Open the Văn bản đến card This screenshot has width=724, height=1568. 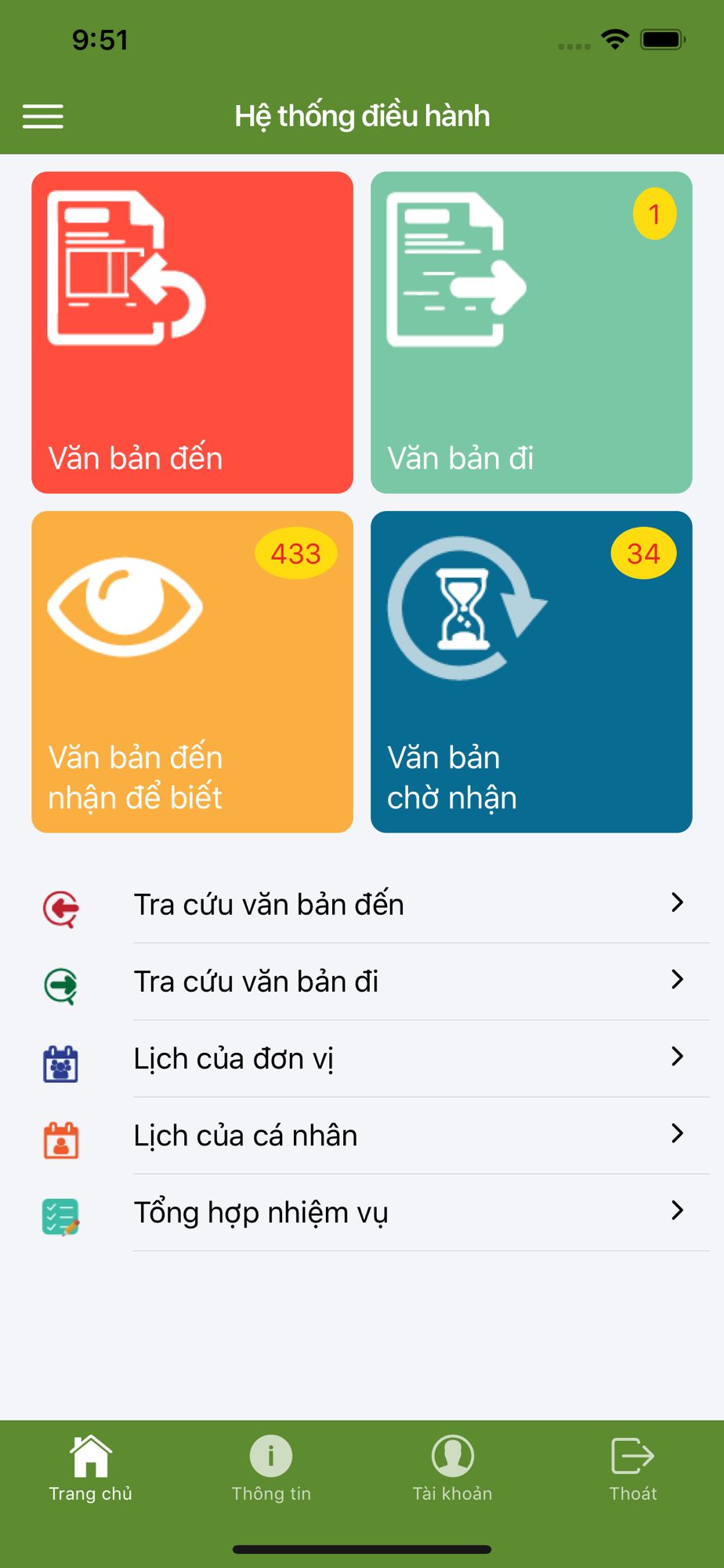[192, 332]
